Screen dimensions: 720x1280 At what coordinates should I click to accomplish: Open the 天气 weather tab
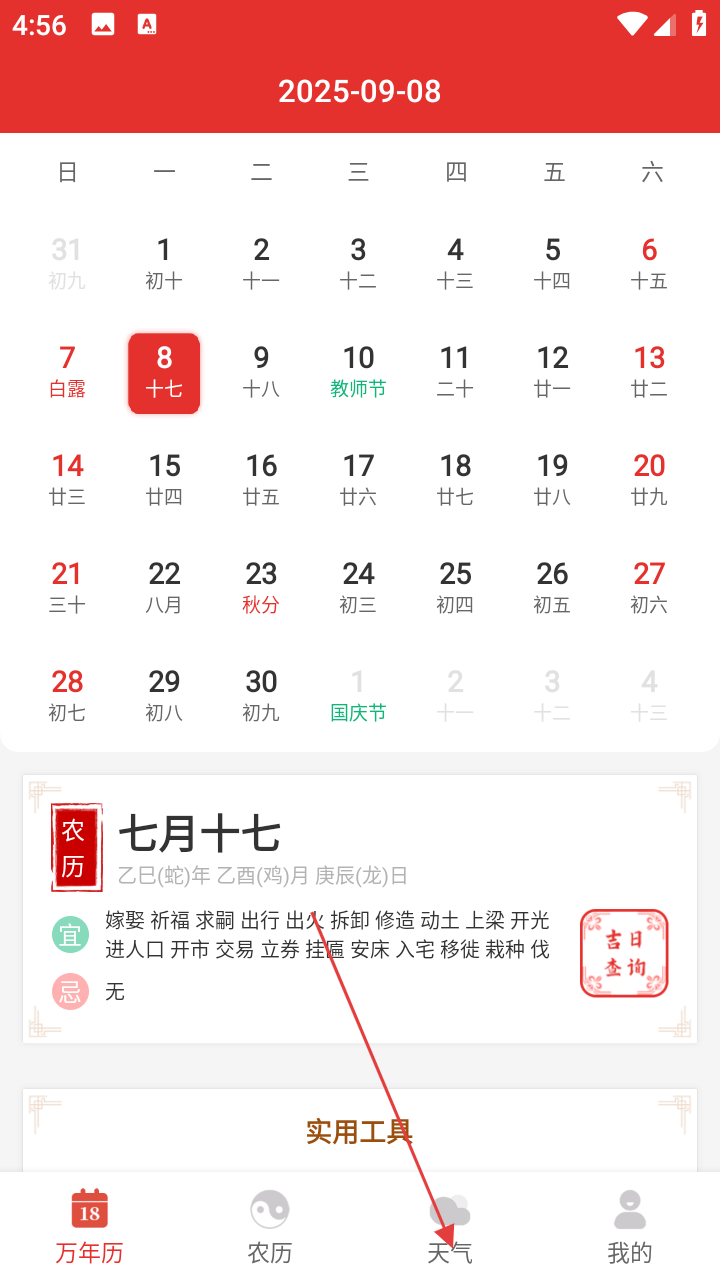tap(450, 1226)
